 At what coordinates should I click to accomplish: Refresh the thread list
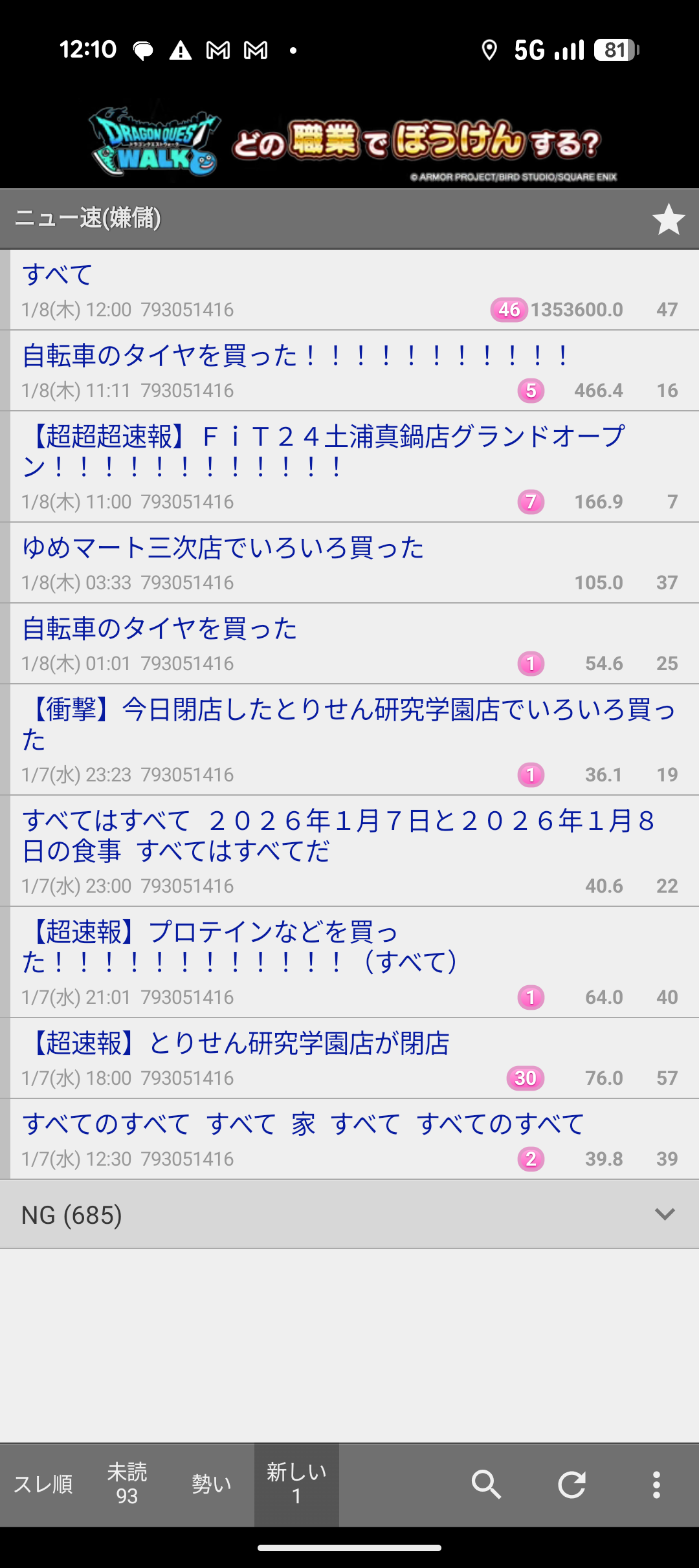pyautogui.click(x=571, y=1485)
